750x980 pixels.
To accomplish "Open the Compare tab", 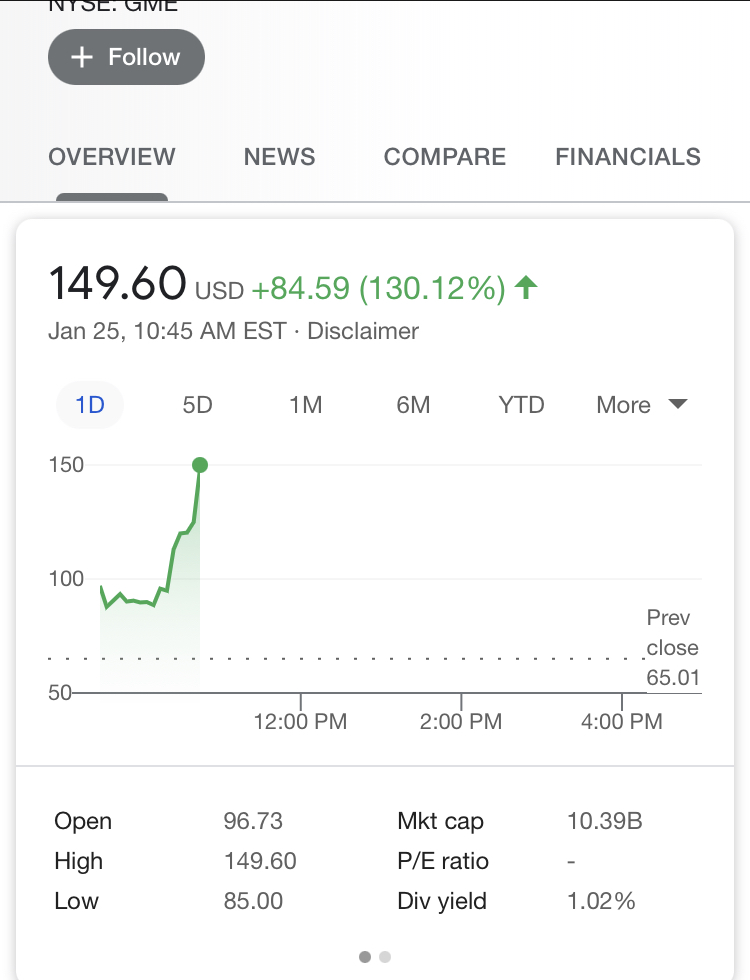I will (444, 157).
